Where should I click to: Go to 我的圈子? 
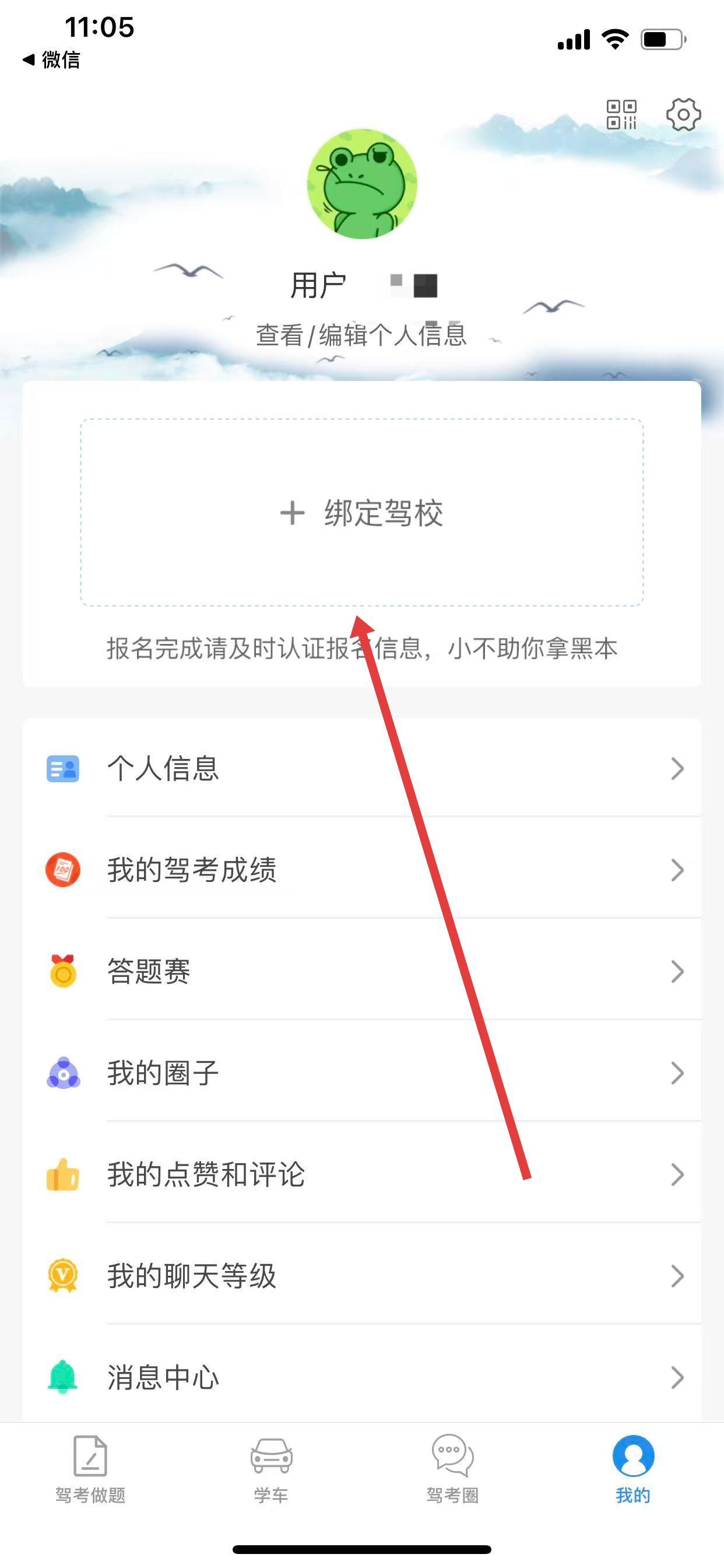click(362, 1073)
